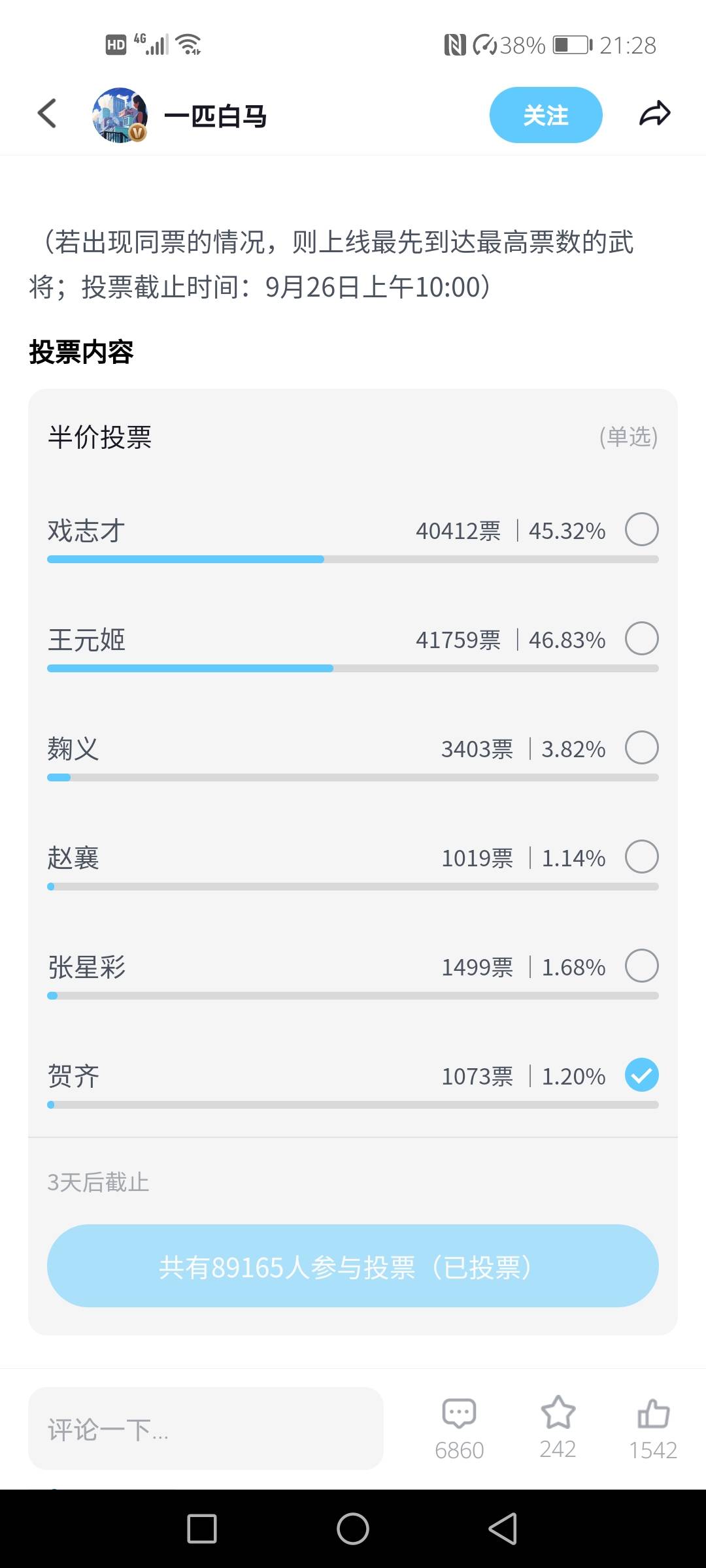Viewport: 706px width, 1568px height.
Task: Open the system recent apps view
Action: point(202,1529)
